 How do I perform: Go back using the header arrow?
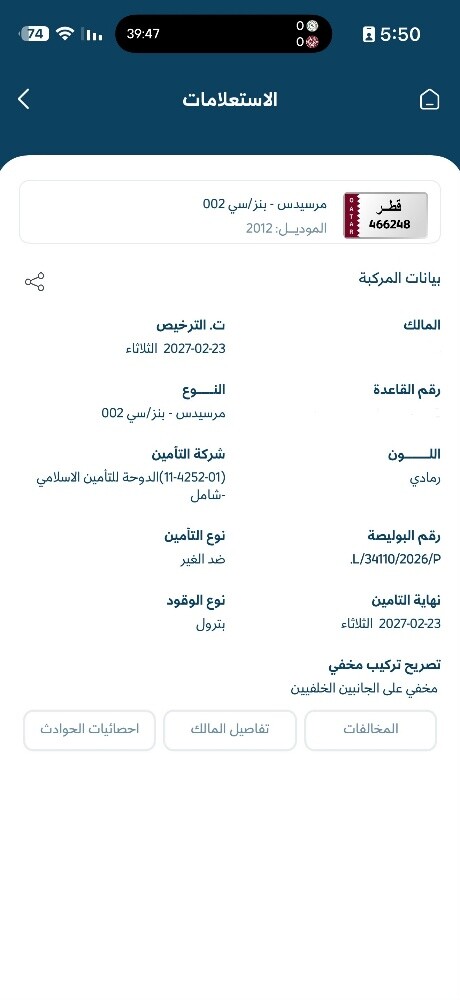pos(24,99)
